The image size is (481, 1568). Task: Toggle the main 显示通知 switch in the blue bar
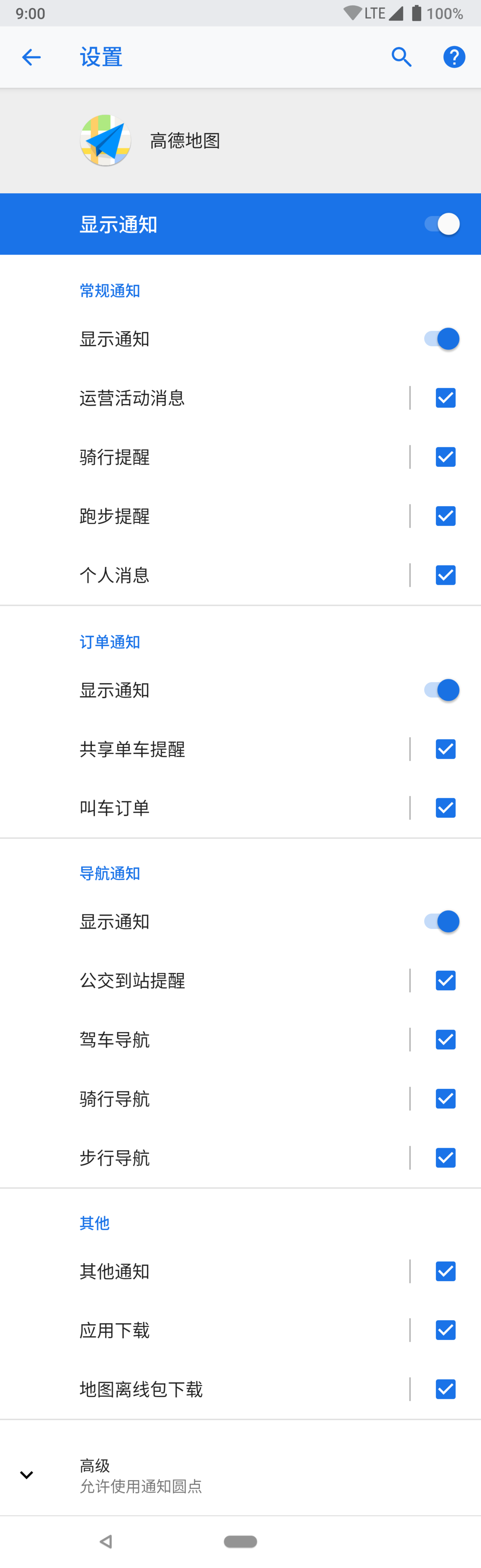pos(441,224)
